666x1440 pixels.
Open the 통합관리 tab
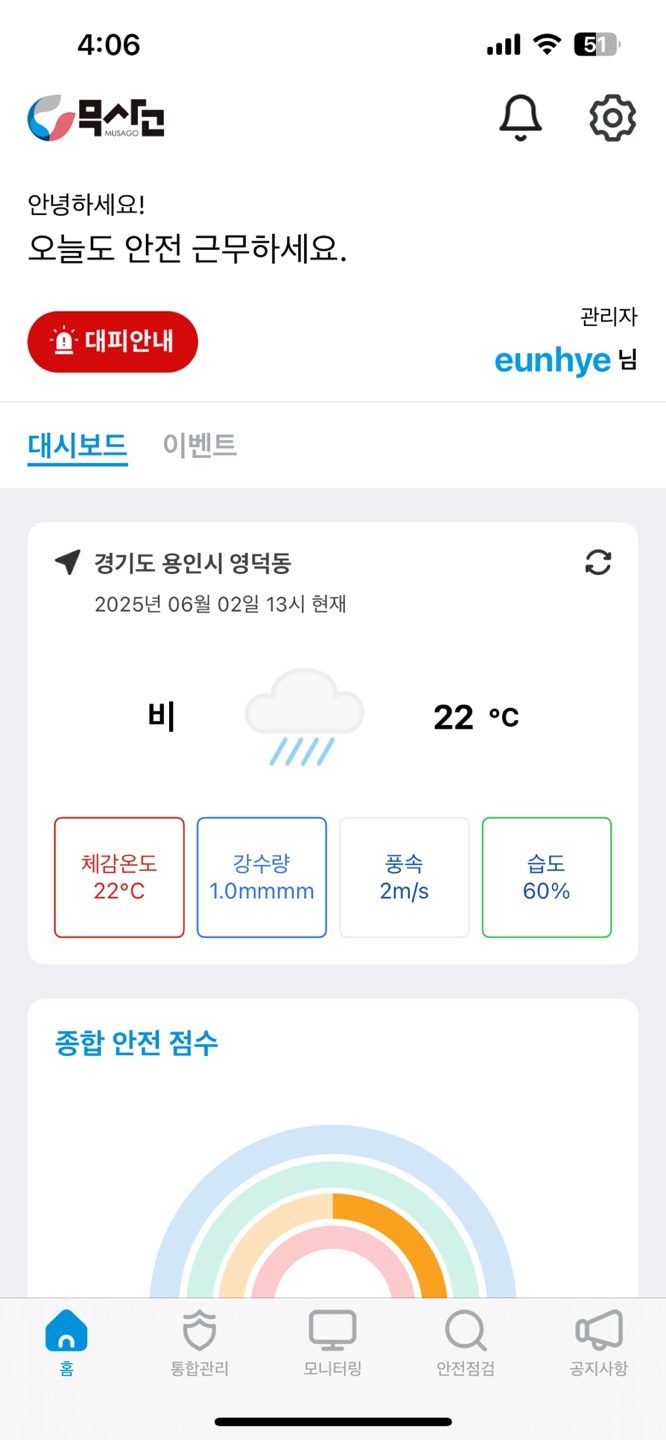tap(200, 1343)
